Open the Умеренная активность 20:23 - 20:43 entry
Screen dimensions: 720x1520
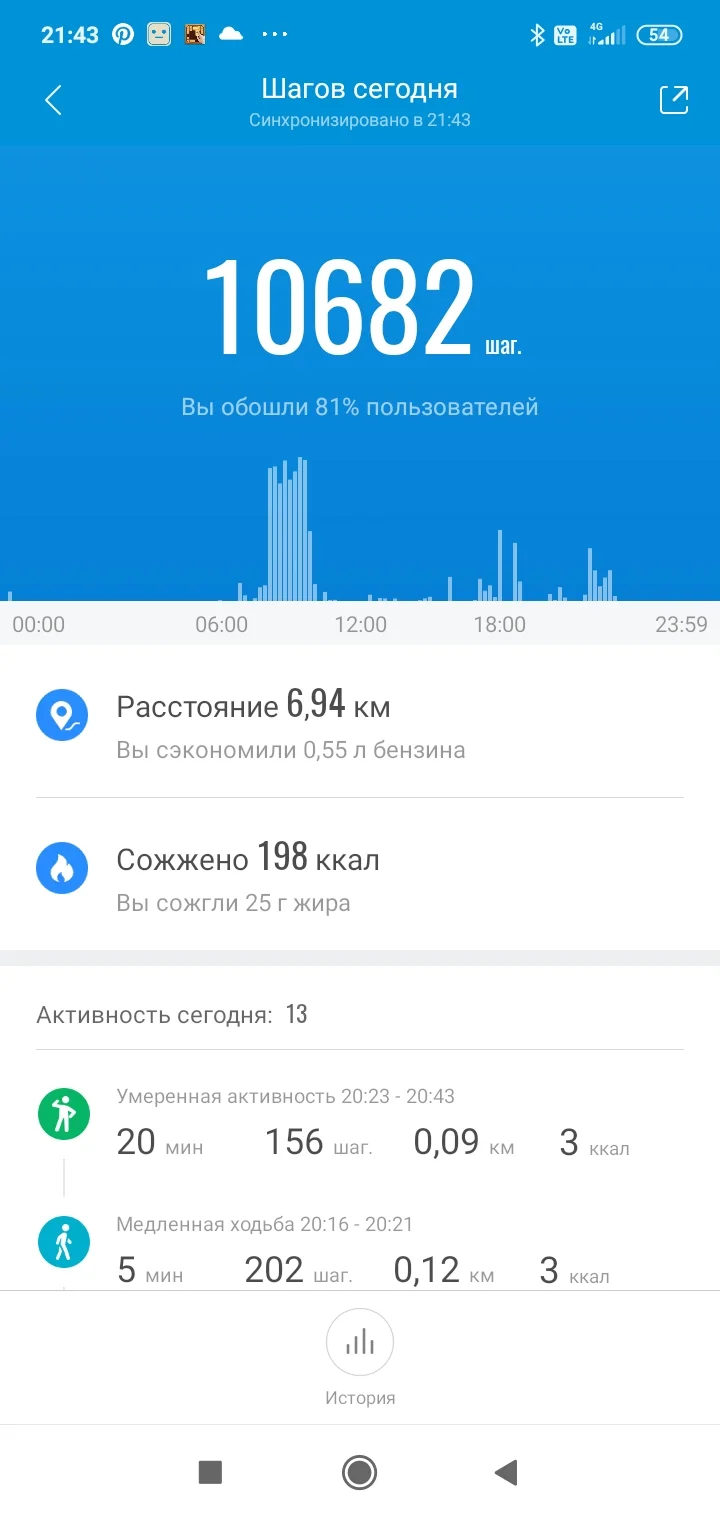pos(360,1124)
